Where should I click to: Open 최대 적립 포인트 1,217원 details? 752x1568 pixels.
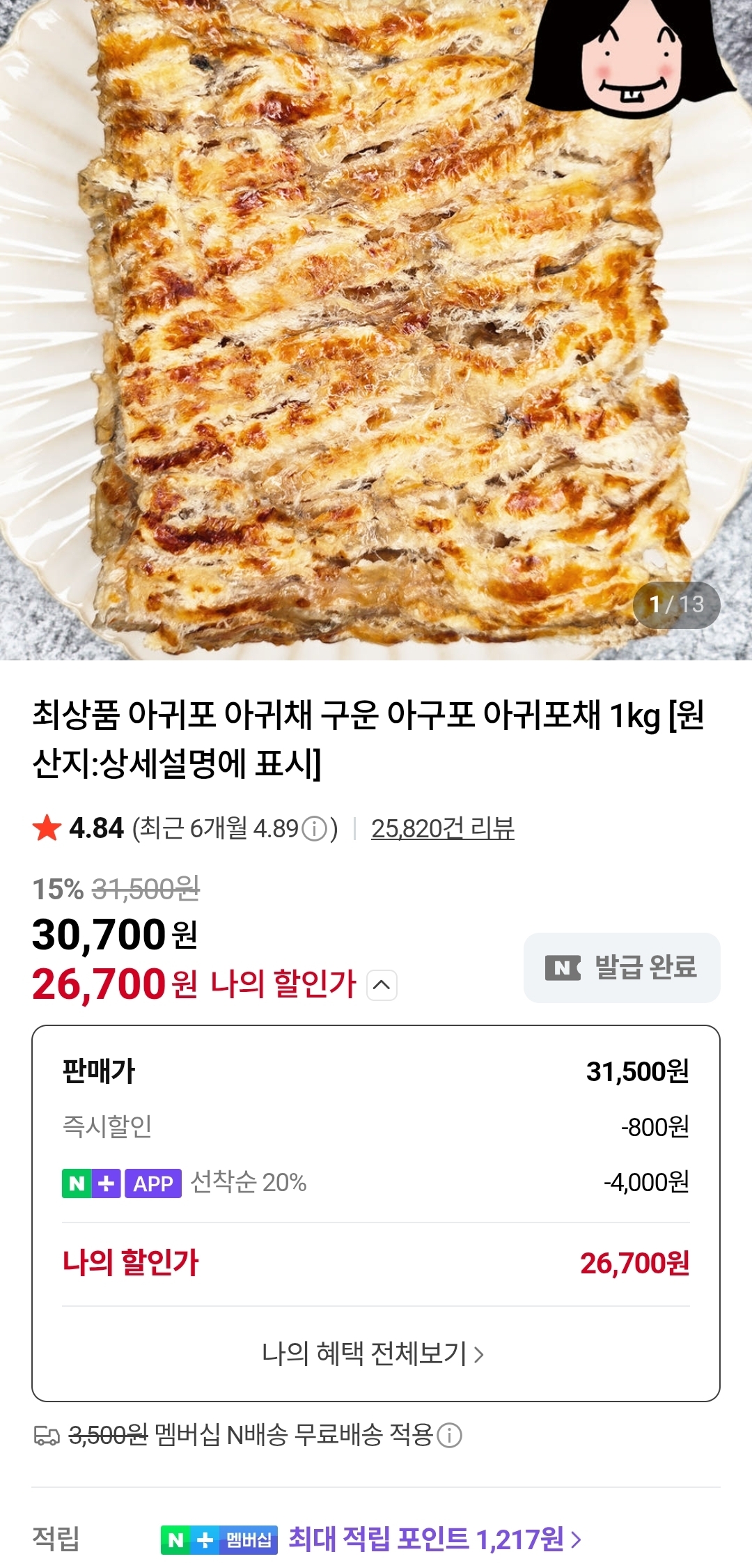pos(434,1539)
